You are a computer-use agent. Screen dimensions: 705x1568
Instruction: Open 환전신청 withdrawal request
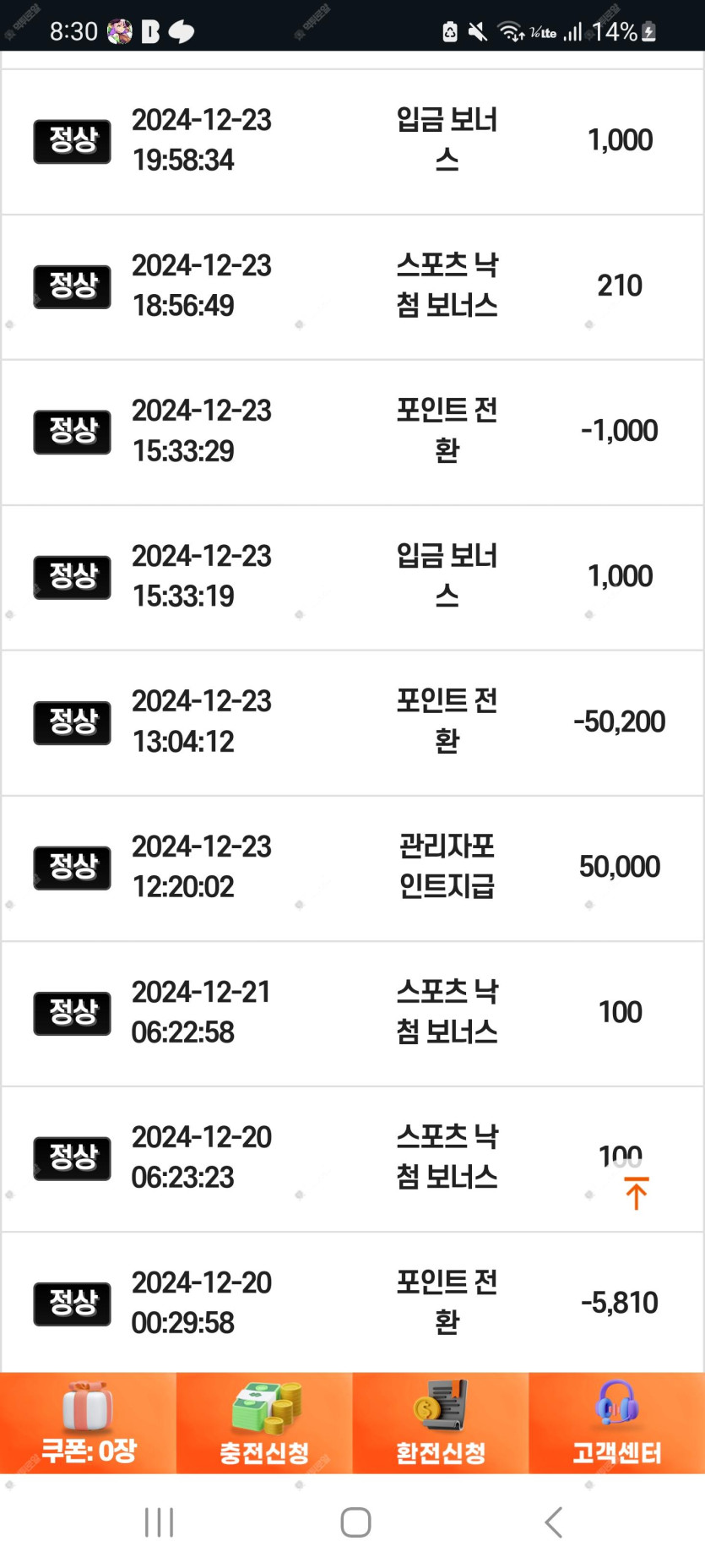441,1423
